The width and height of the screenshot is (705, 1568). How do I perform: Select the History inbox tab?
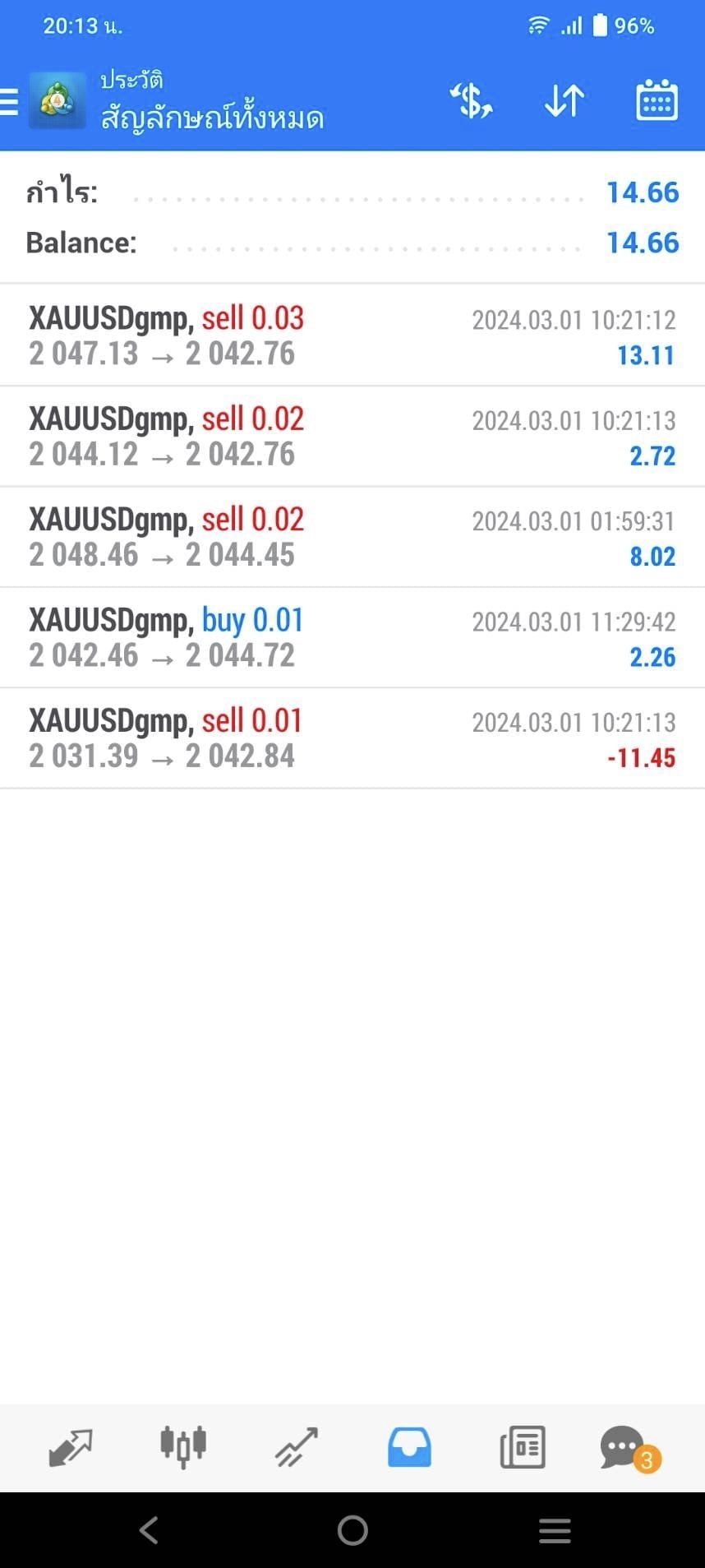pos(409,1448)
